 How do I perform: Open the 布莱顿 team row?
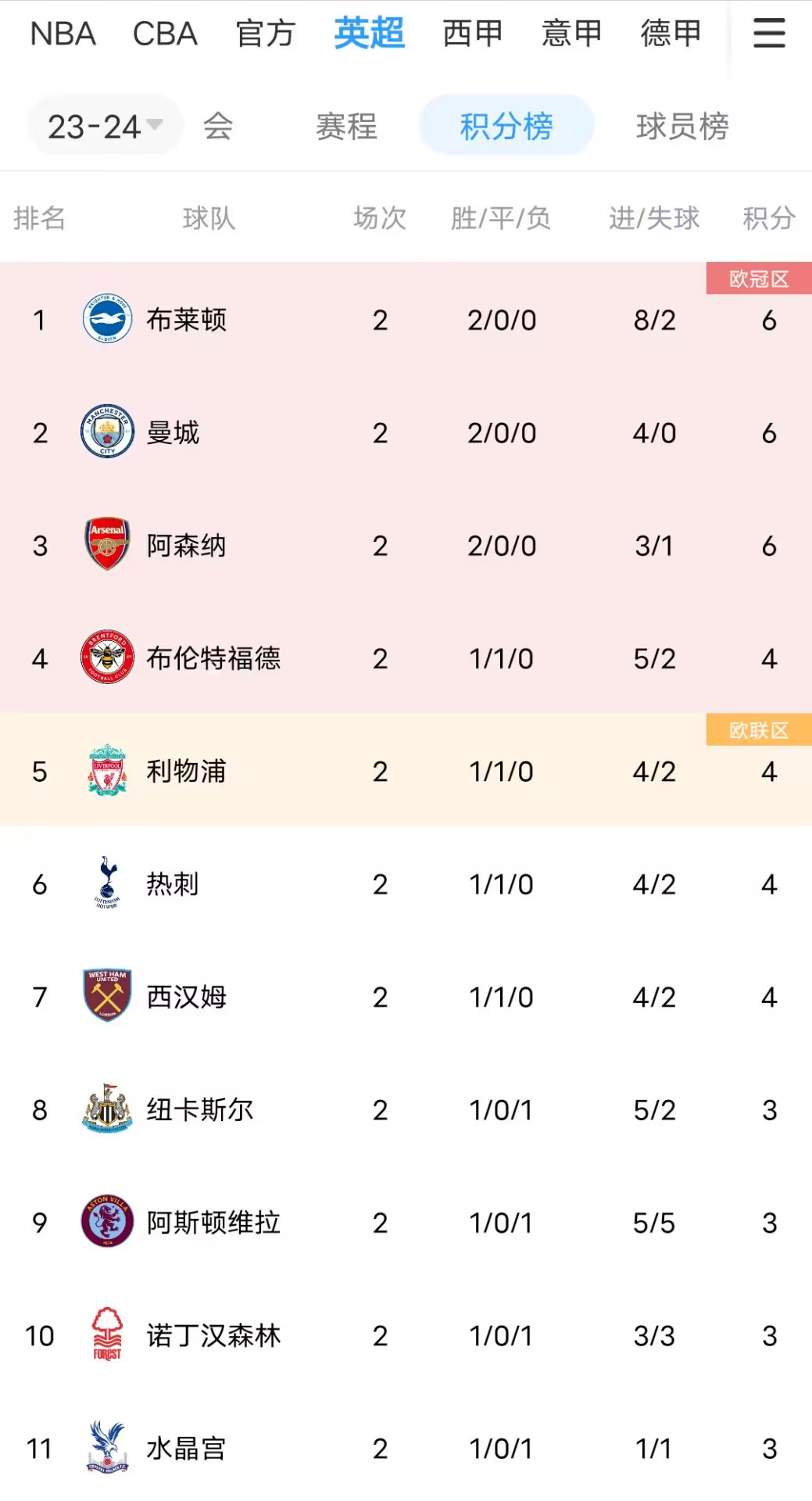coord(406,320)
